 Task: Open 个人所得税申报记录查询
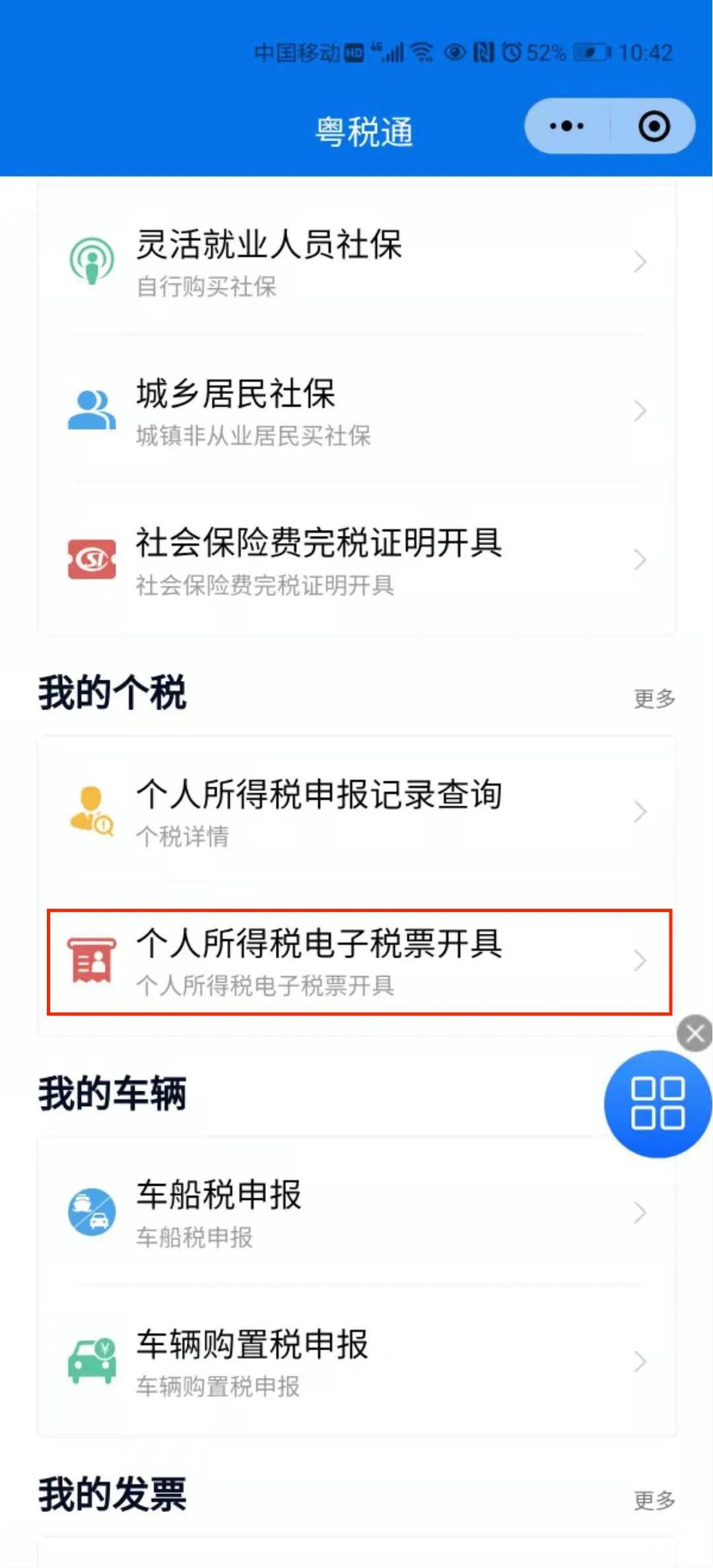pos(356,811)
